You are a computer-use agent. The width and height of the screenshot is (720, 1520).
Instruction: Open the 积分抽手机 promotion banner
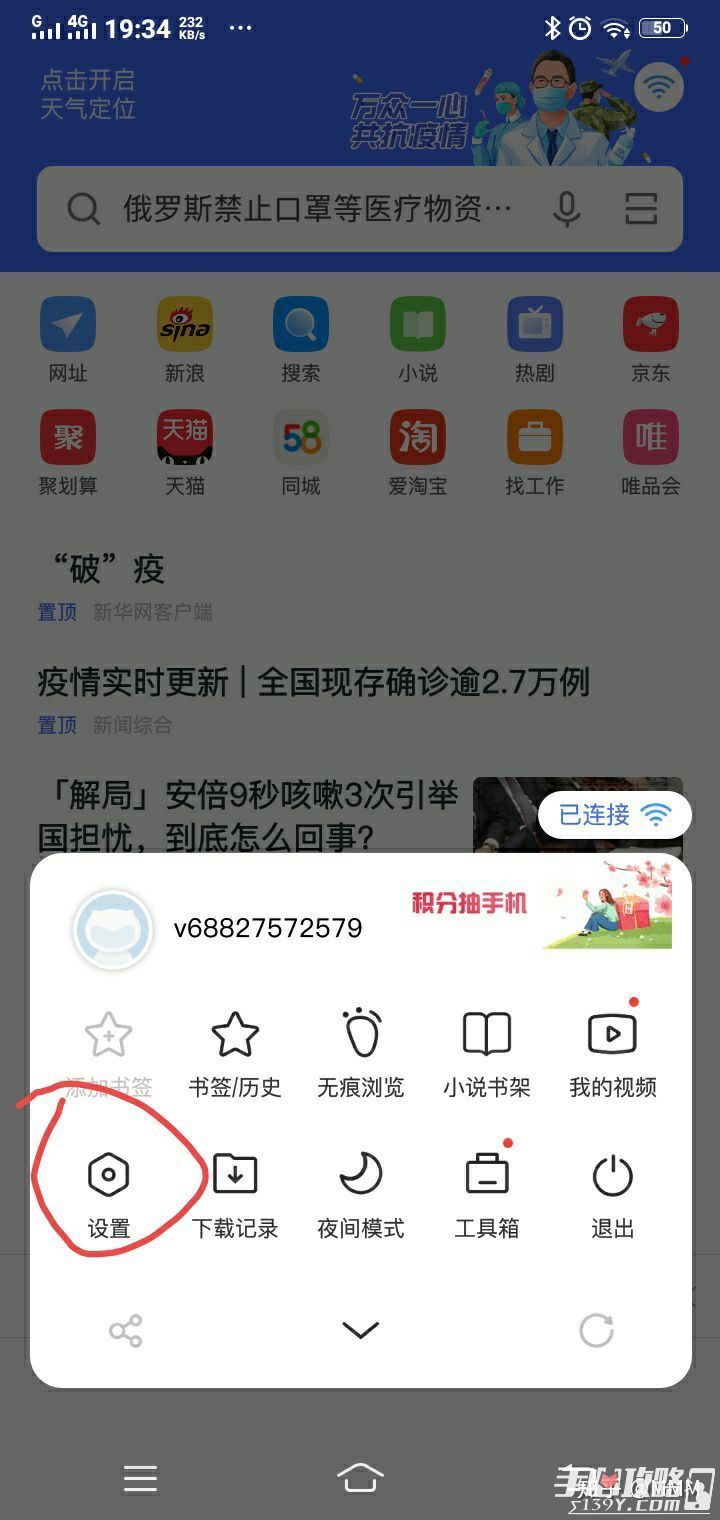pos(540,905)
